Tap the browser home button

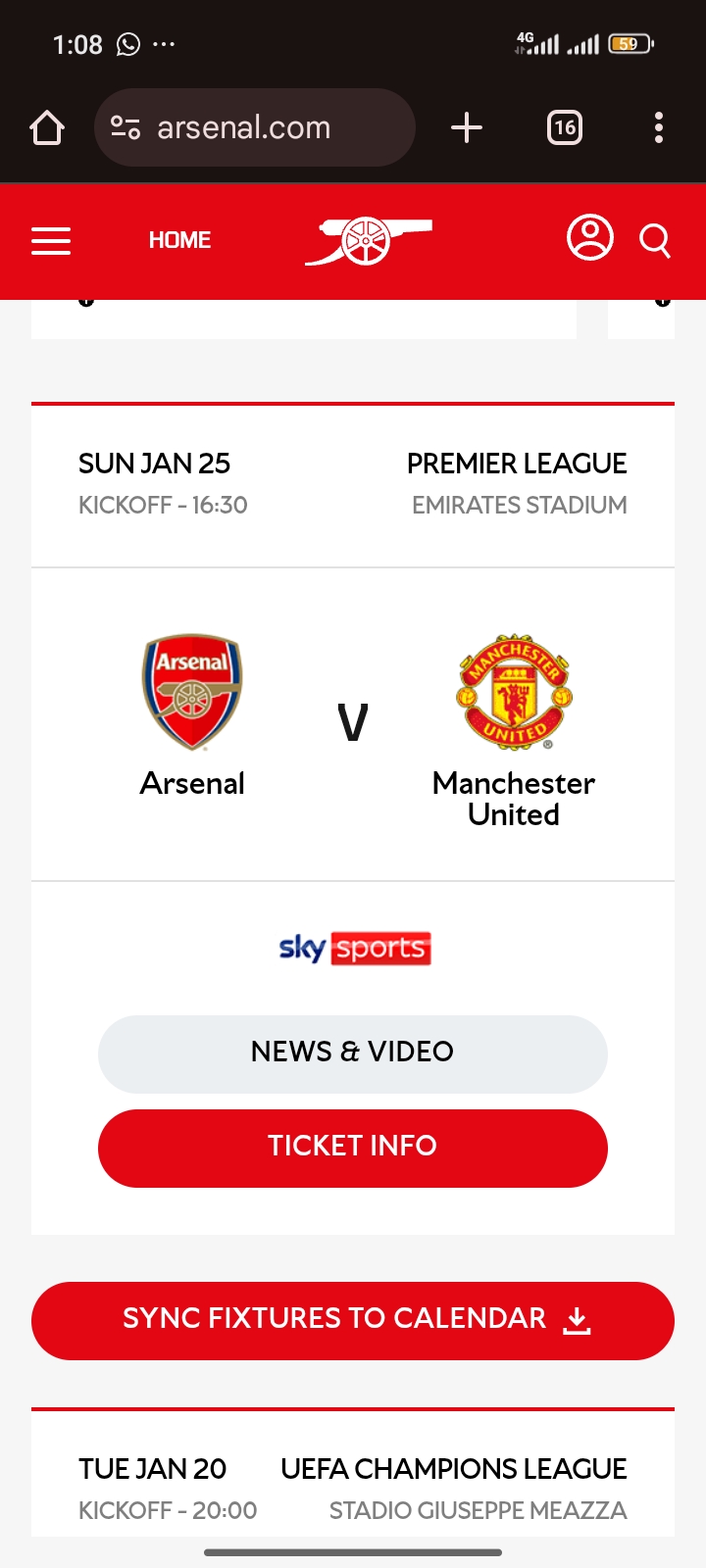point(47,127)
